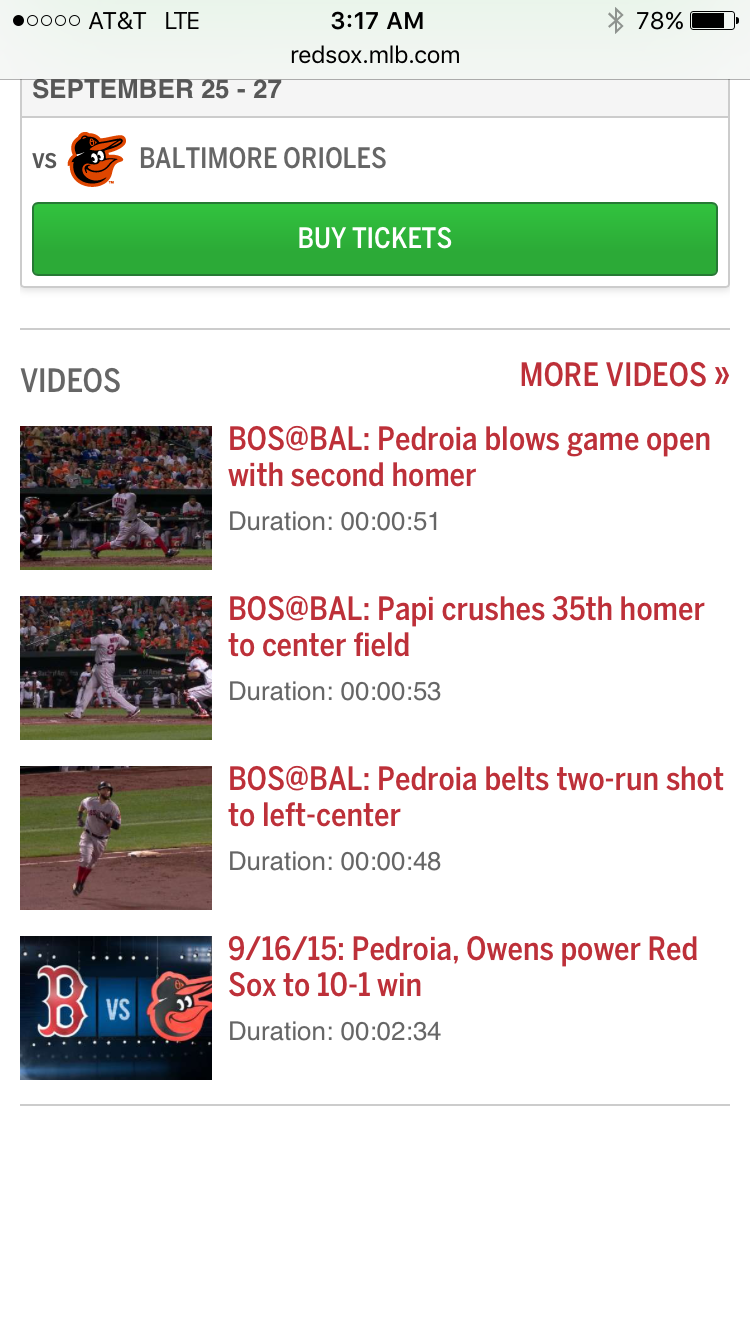
Task: Open the 9/16/15 Red Sox 10-1 win link
Action: point(462,967)
